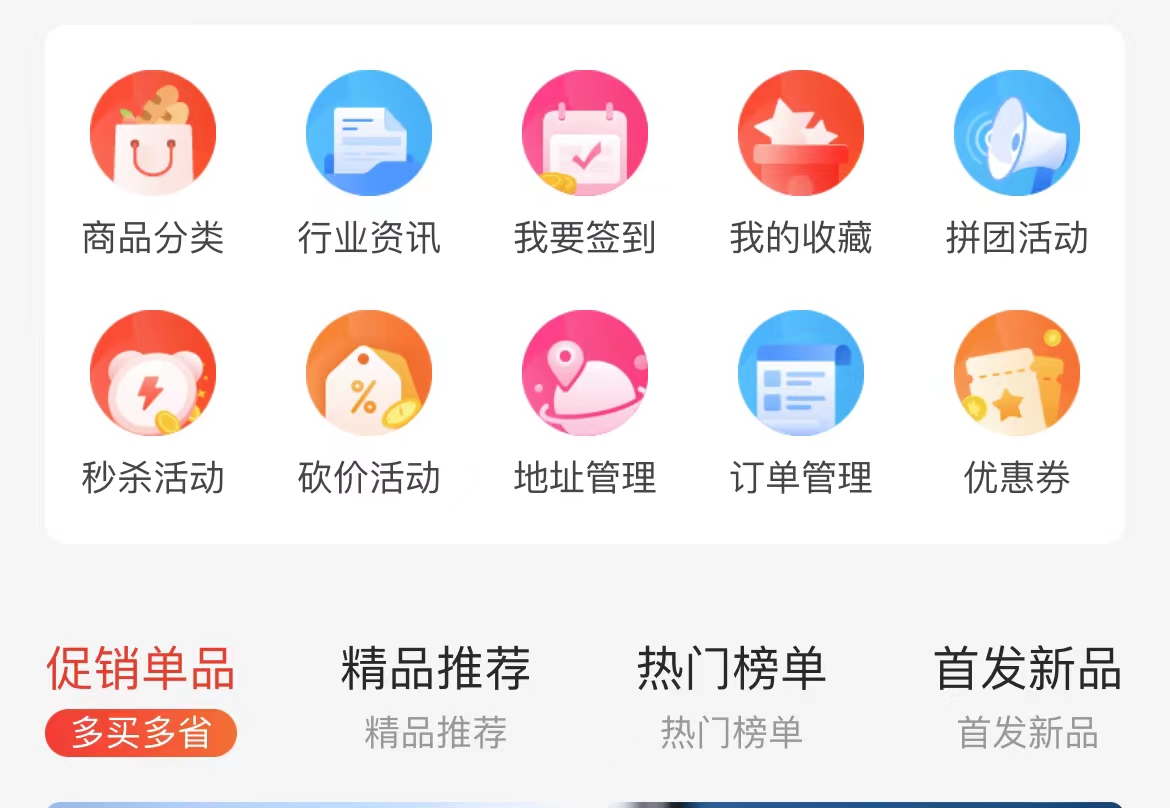Viewport: 1170px width, 808px height.
Task: Open 拼团活动 group buying
Action: click(x=1017, y=133)
